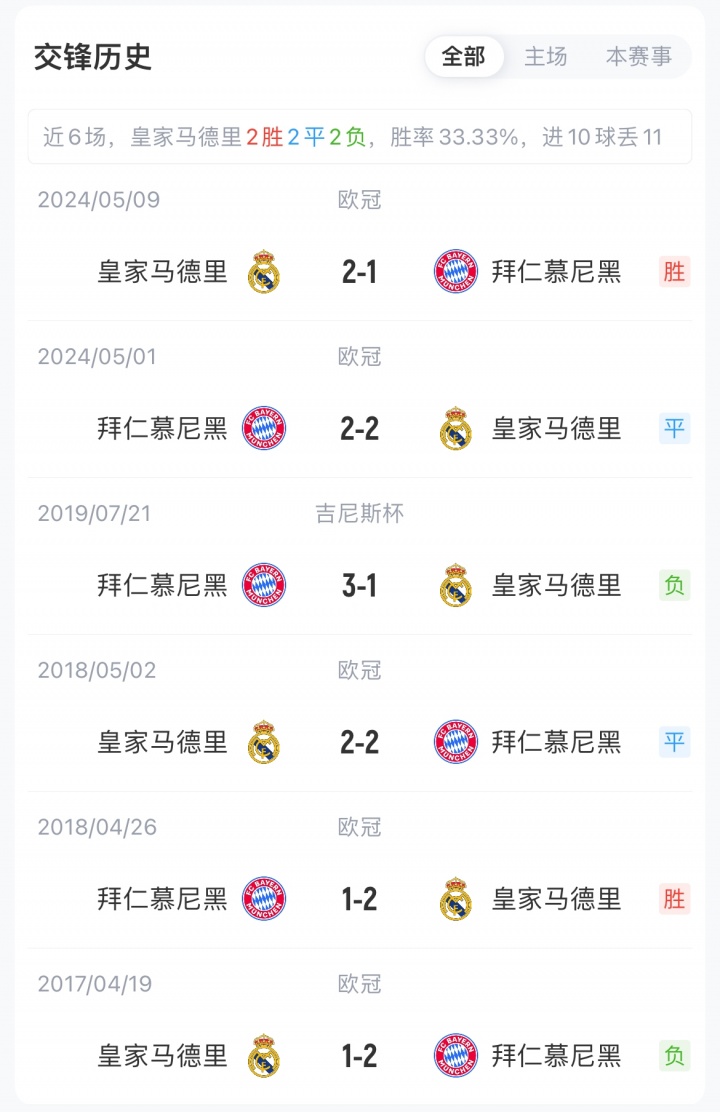Switch to the 本赛事 tab
Screen dimensions: 720x1112
tap(639, 57)
